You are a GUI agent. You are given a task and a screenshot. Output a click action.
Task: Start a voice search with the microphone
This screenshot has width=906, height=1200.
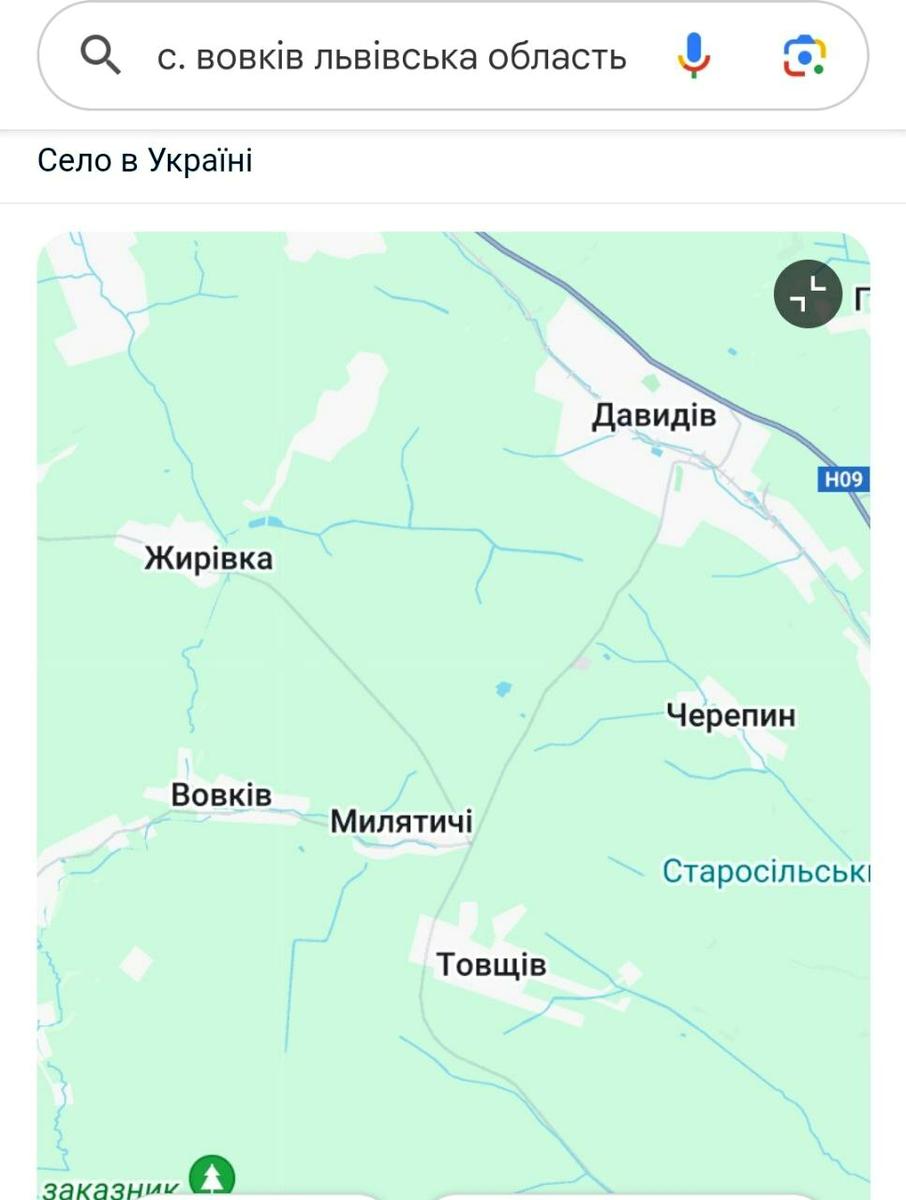coord(693,56)
